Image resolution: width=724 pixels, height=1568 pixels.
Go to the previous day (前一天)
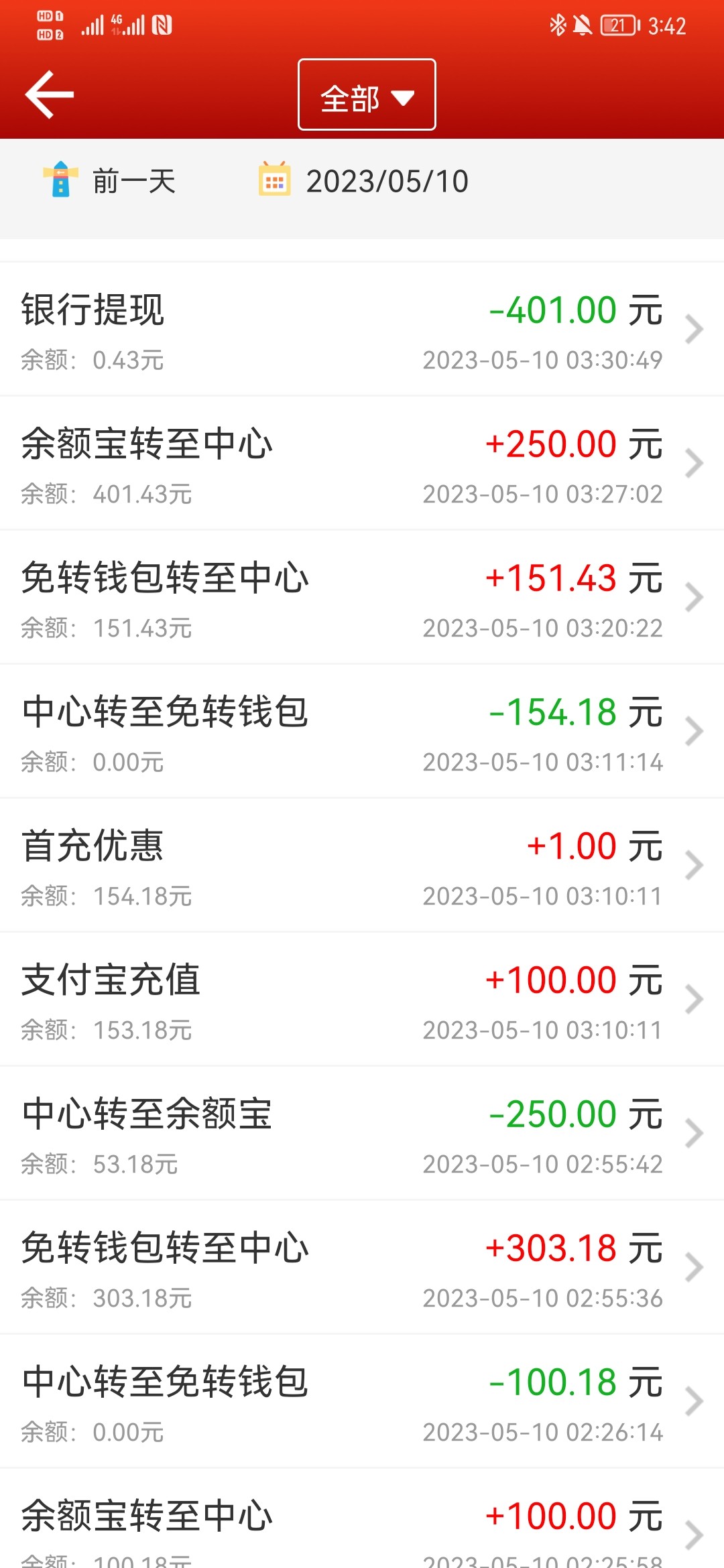[111, 181]
